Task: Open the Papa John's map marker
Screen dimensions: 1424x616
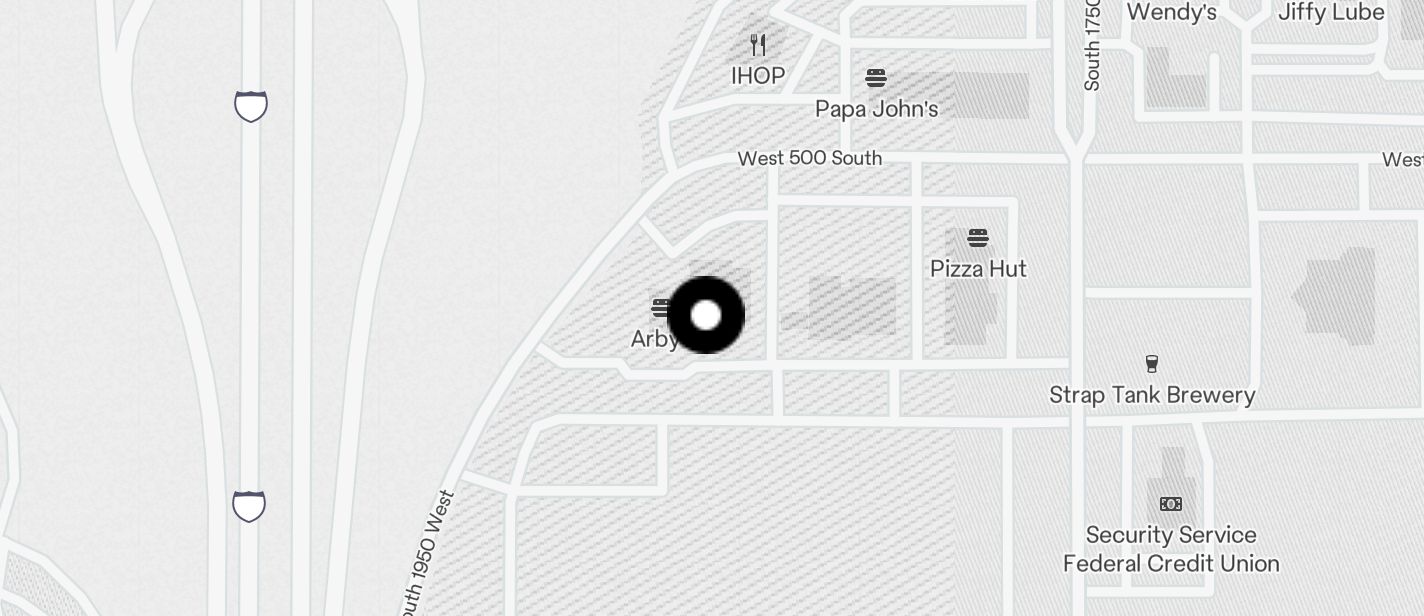Action: click(876, 79)
